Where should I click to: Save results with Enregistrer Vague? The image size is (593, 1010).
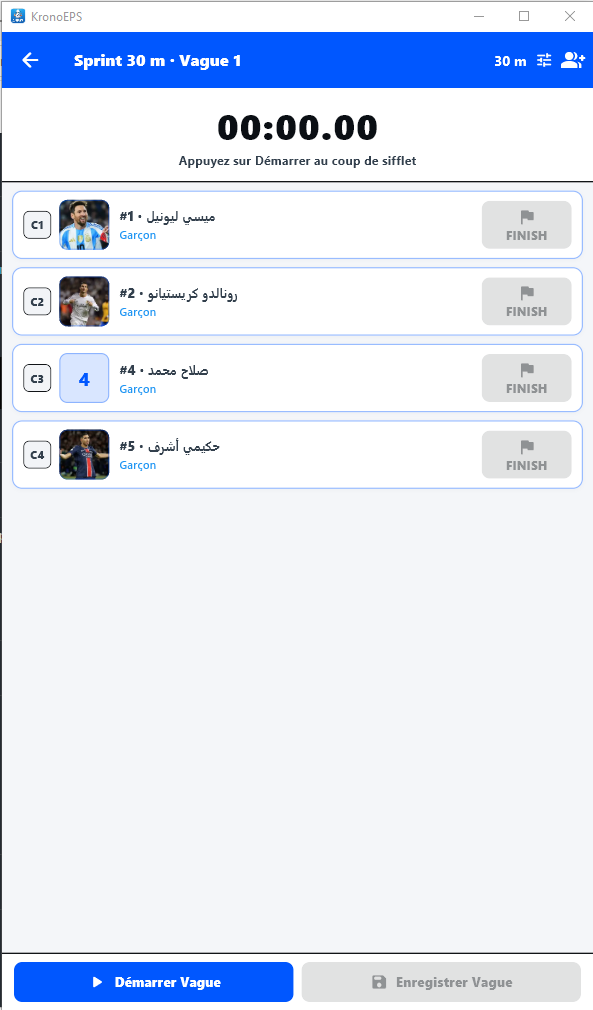[441, 982]
